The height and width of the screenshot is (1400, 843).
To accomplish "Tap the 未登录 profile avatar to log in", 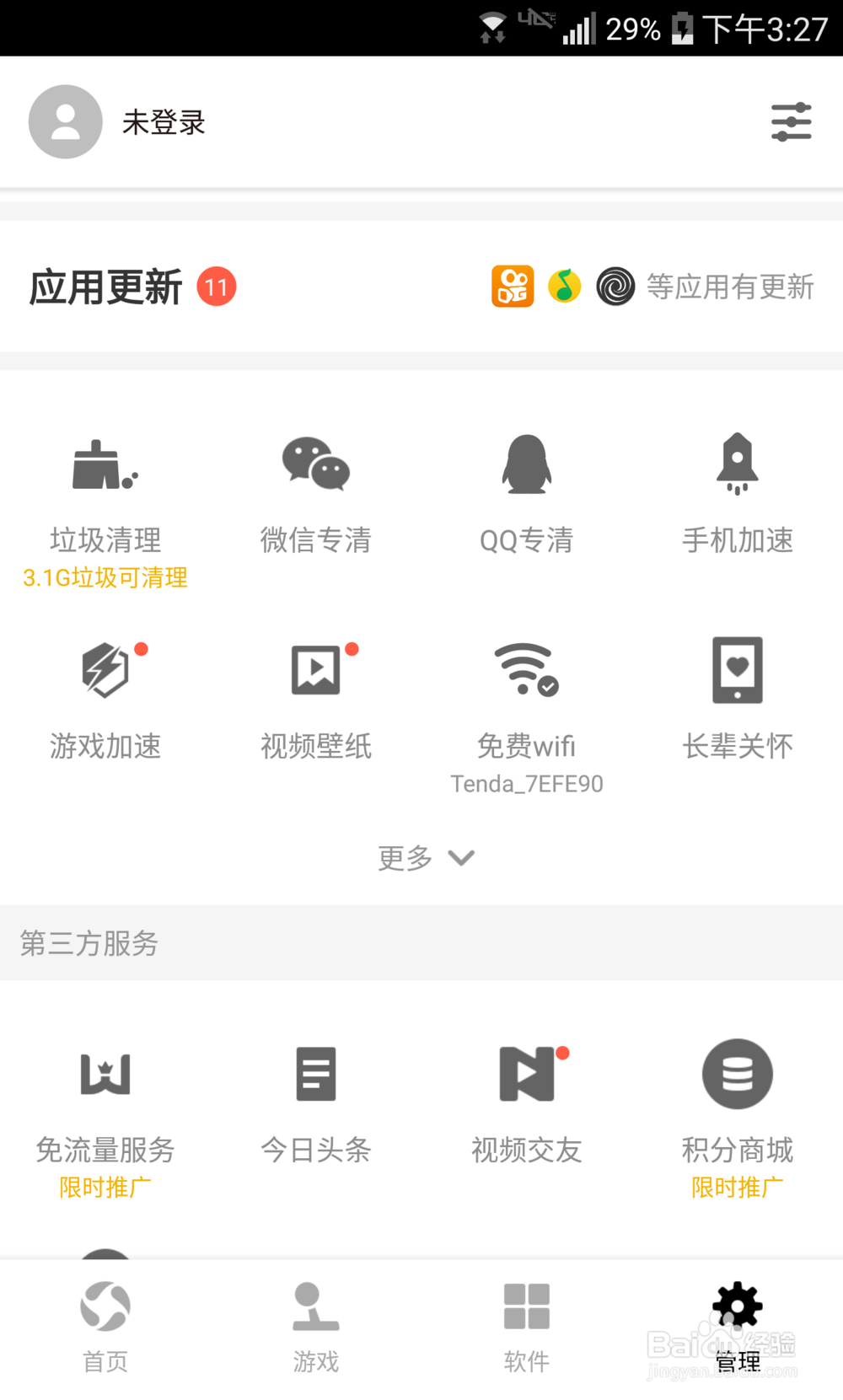I will (66, 121).
